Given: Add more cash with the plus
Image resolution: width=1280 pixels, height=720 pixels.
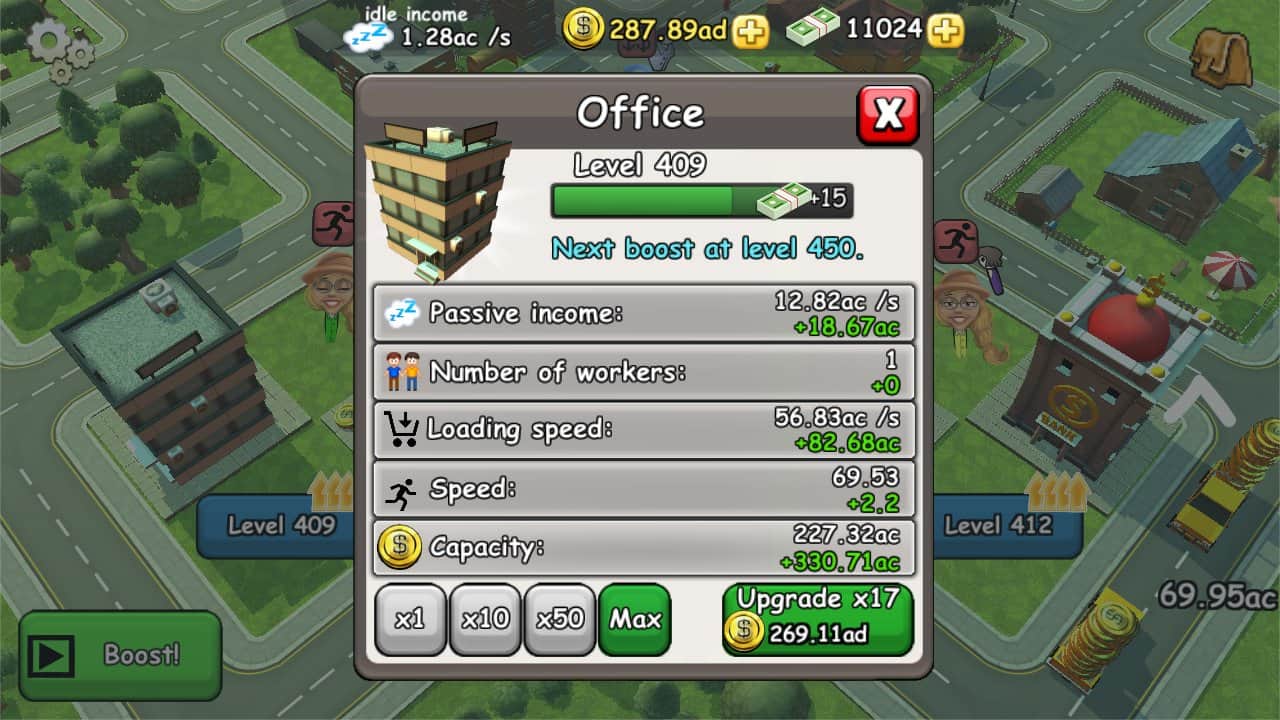Looking at the screenshot, I should tap(944, 32).
